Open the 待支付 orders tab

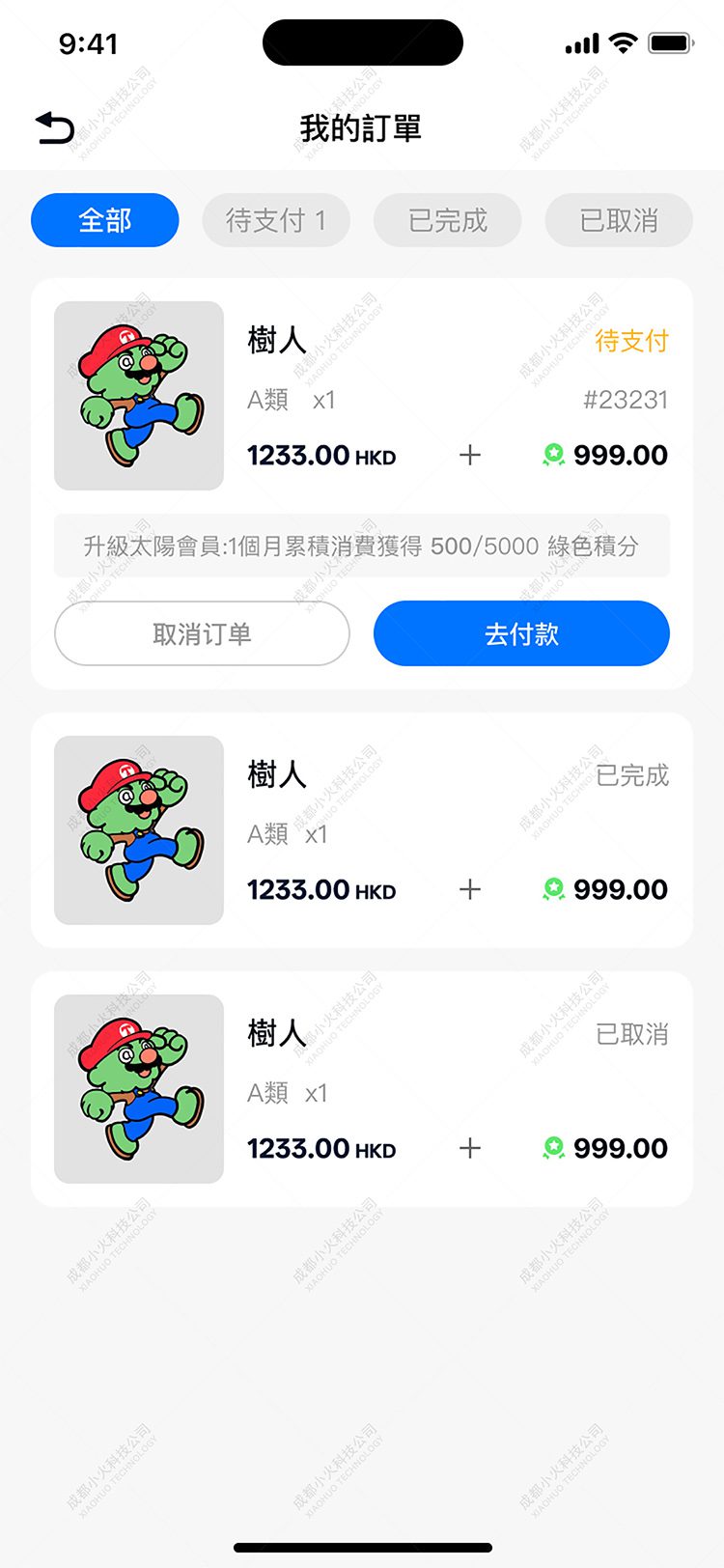pos(276,220)
